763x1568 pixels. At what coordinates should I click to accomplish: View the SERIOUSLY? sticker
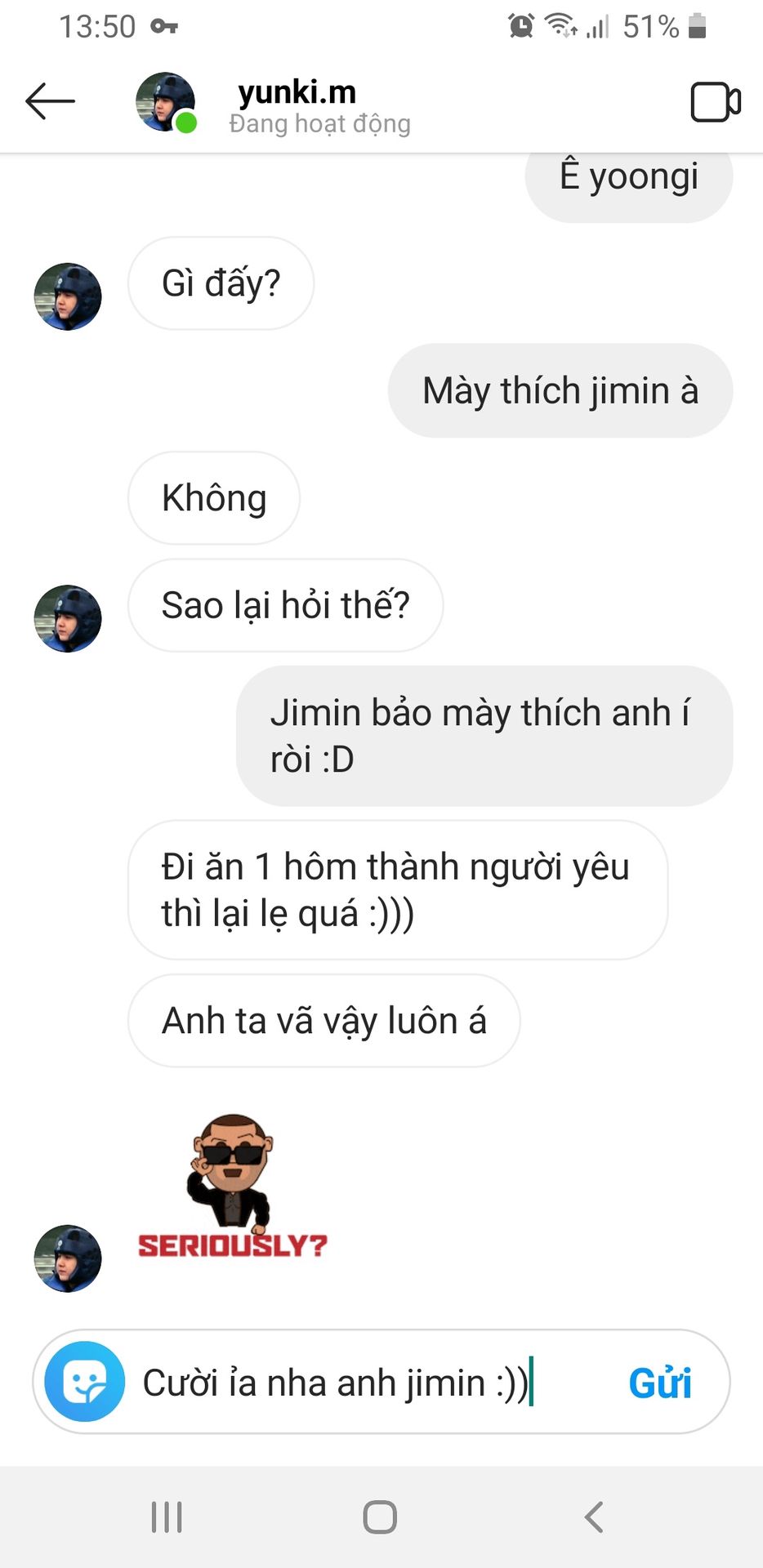(x=232, y=1187)
